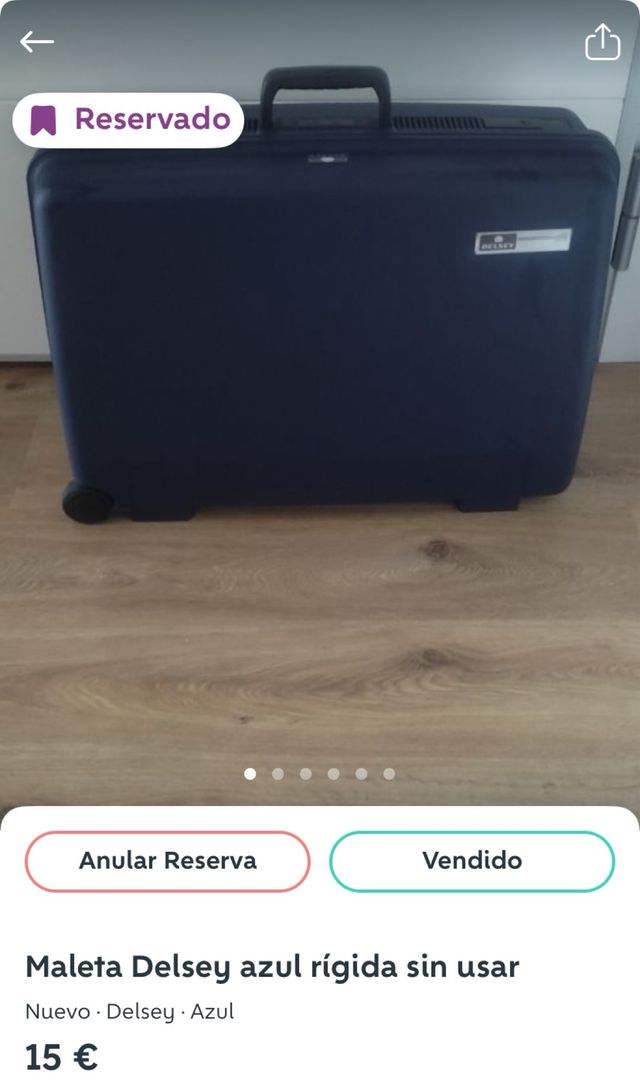Mark the item as Vendido
The image size is (640, 1092).
[472, 861]
